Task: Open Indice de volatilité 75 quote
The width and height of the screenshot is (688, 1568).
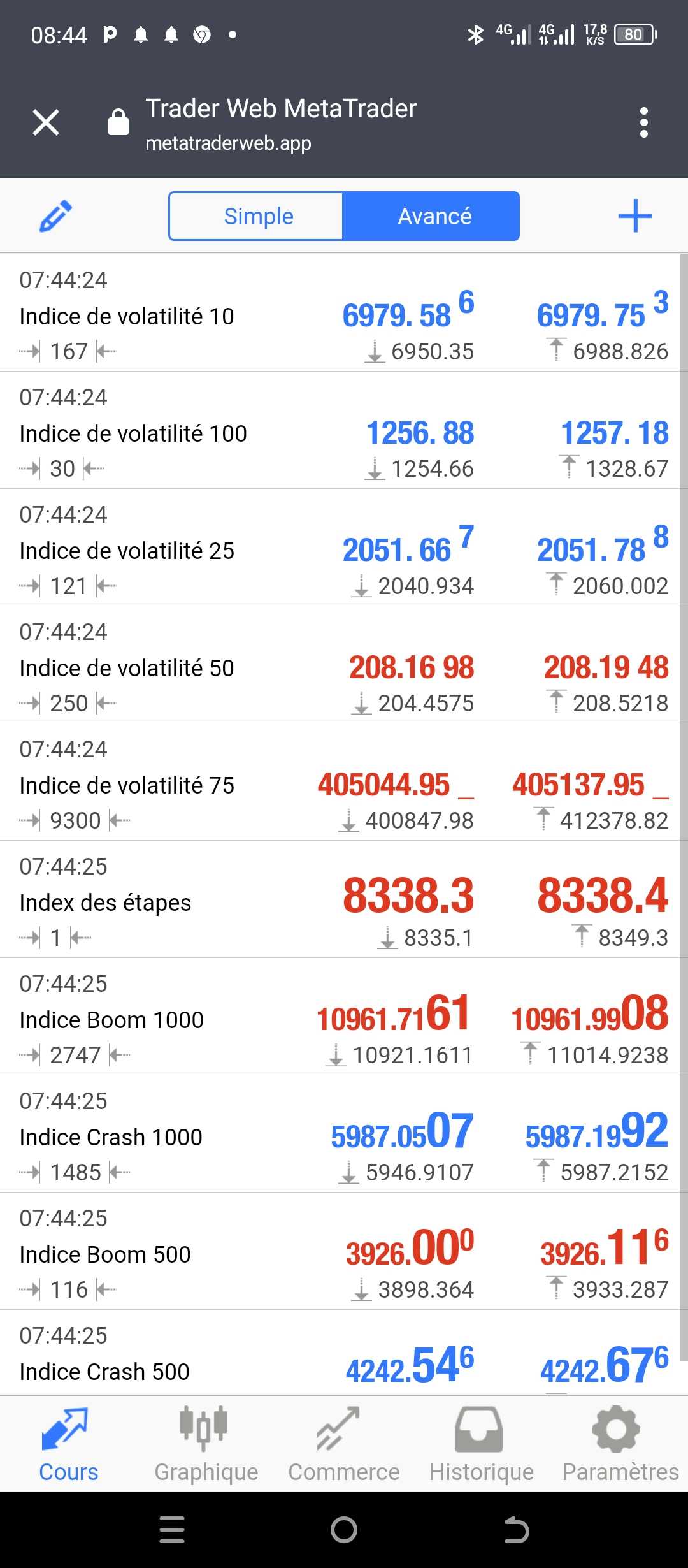Action: point(127,785)
